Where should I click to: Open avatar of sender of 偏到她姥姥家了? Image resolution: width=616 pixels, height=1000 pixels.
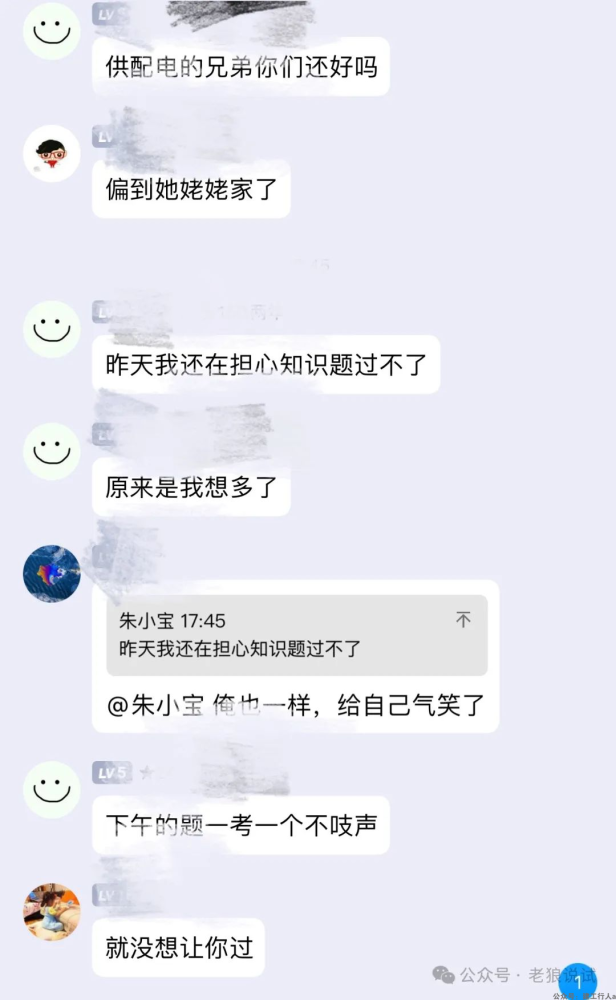tap(51, 154)
